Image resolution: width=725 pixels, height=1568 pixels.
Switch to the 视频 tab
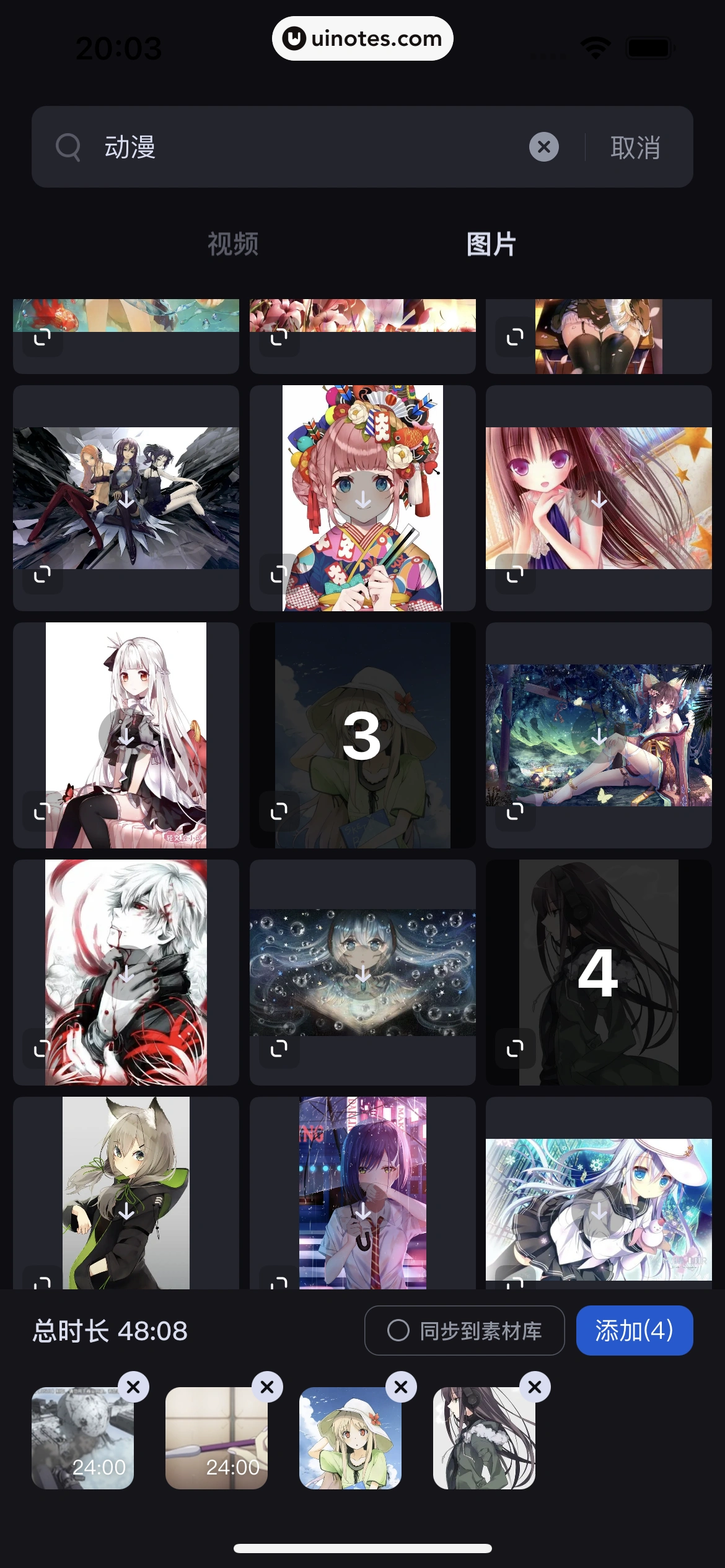(232, 244)
